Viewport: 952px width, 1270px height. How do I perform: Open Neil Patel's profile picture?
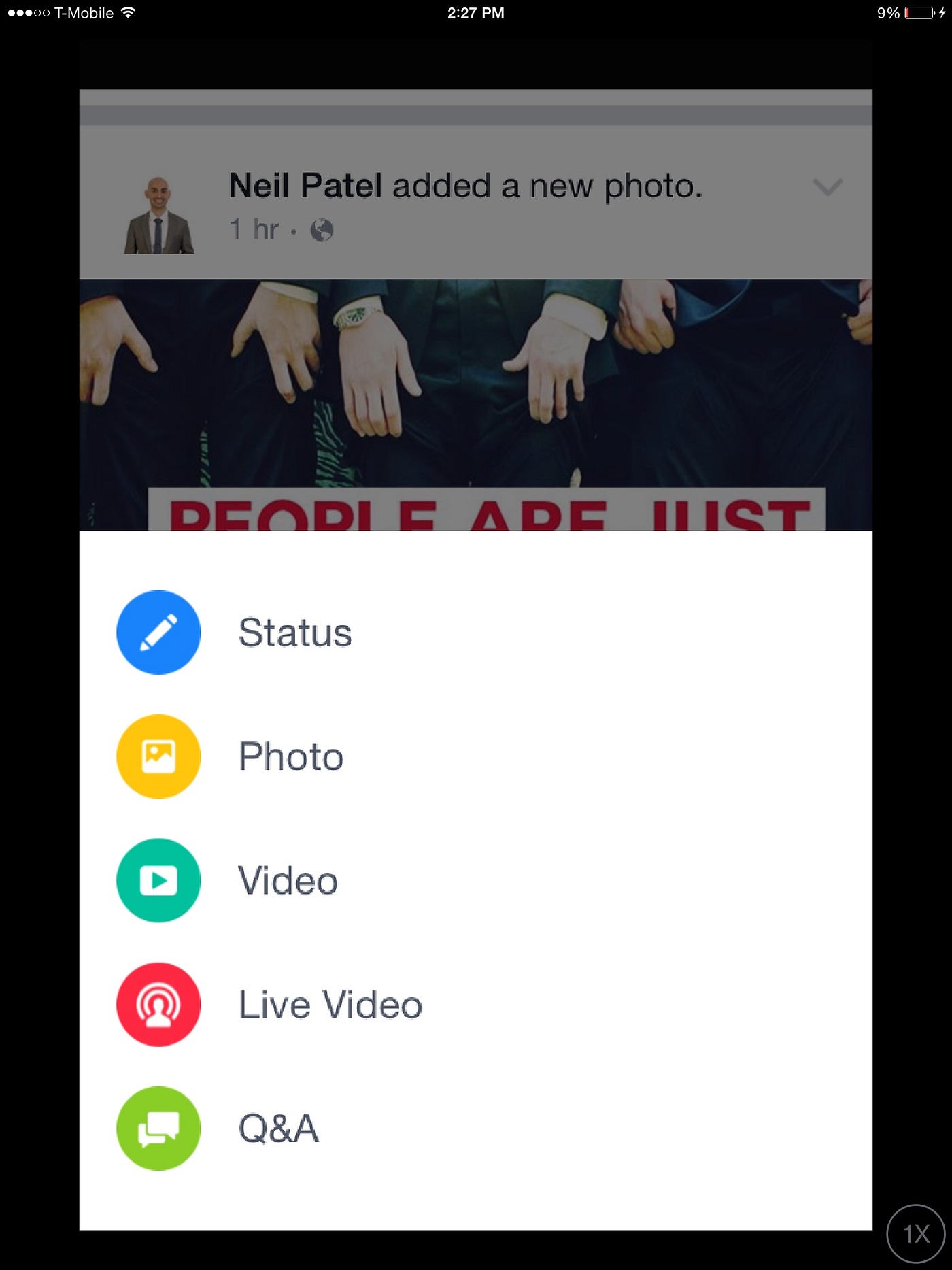[158, 216]
